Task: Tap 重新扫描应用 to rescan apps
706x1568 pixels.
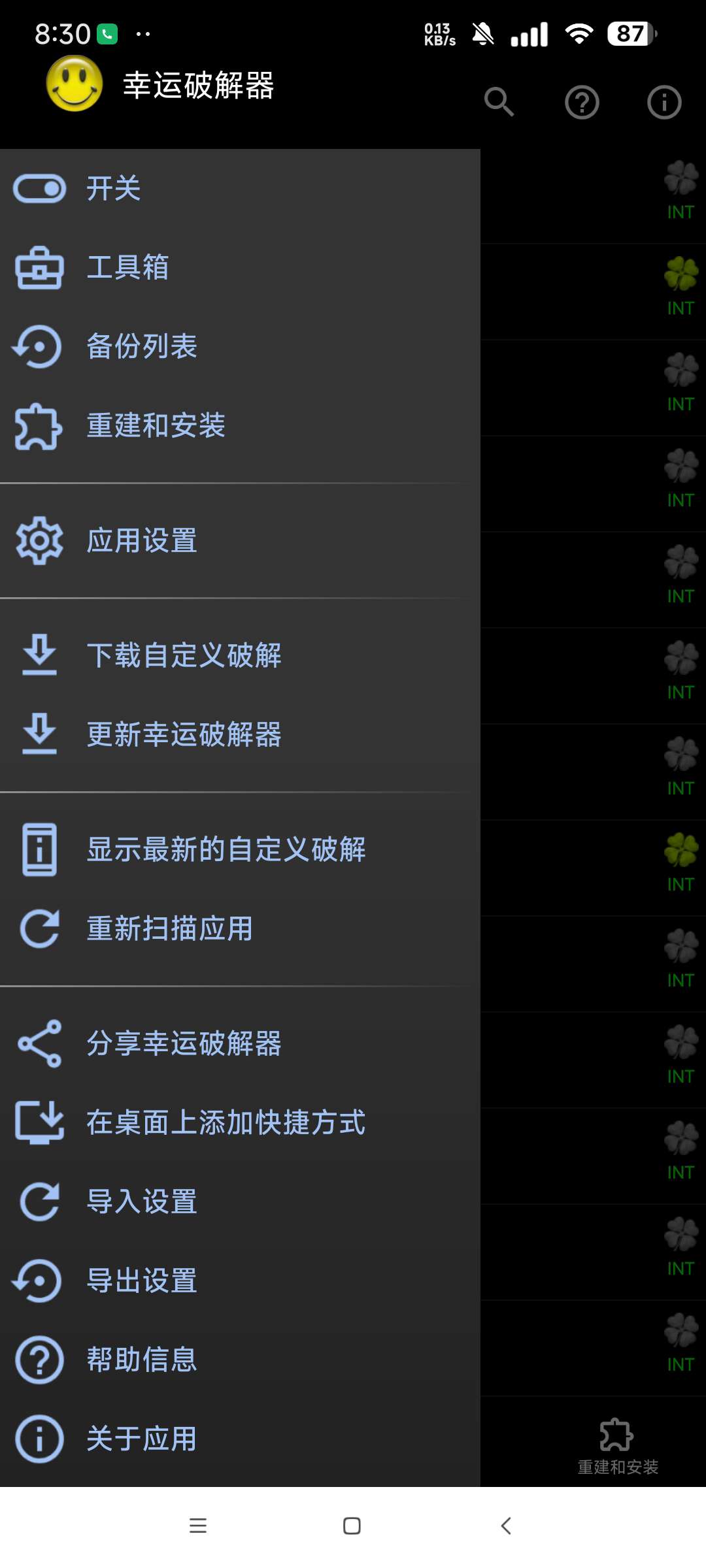Action: tap(169, 928)
